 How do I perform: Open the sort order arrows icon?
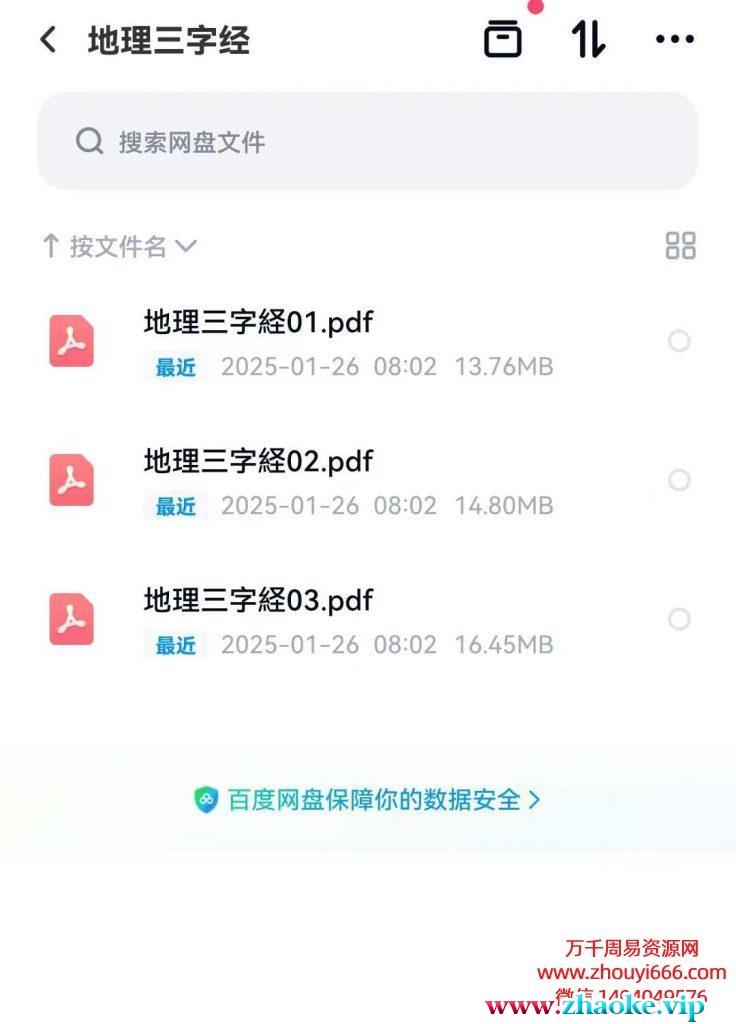589,39
